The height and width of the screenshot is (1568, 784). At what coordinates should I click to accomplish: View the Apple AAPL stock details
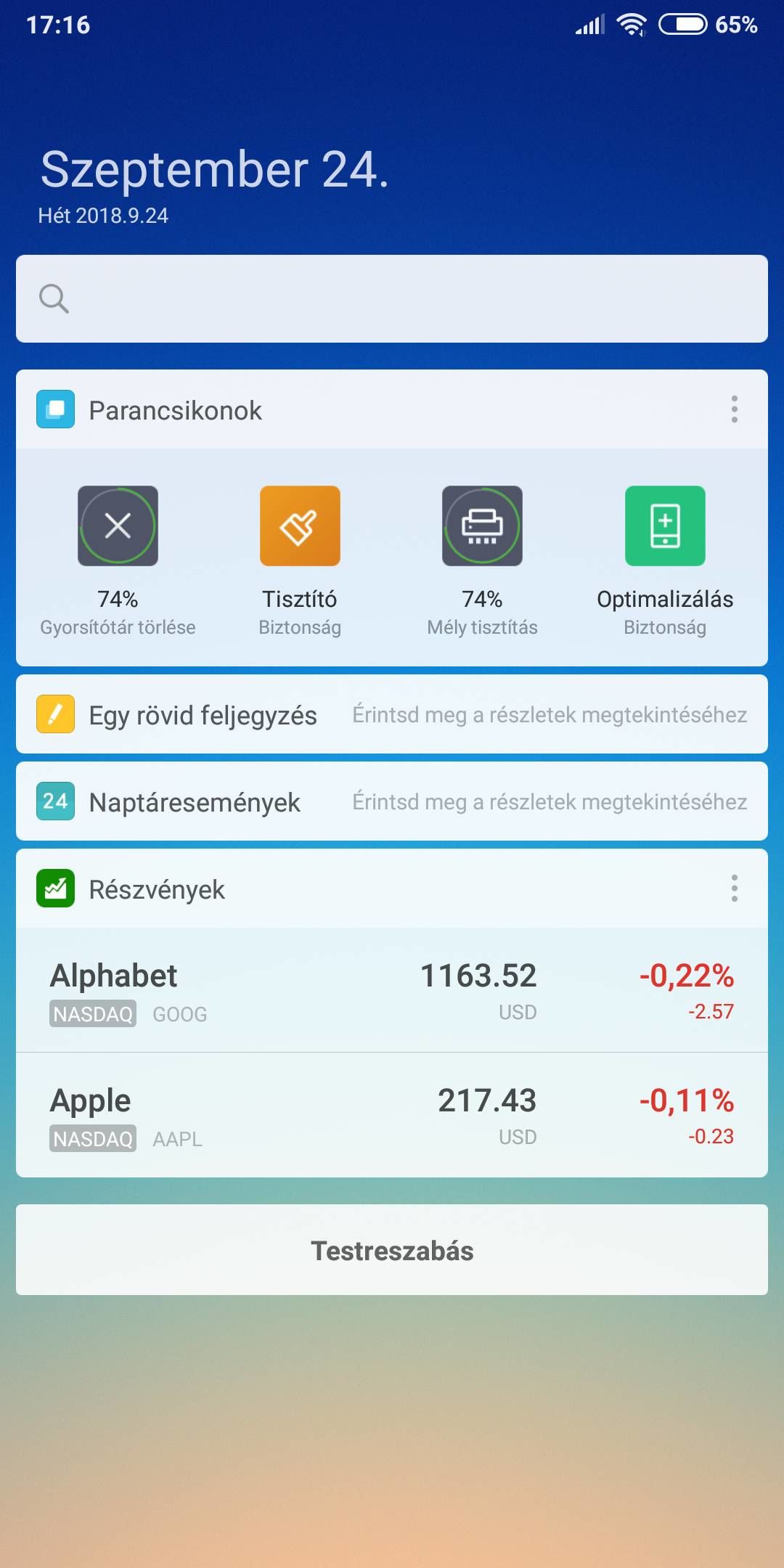pyautogui.click(x=392, y=1116)
